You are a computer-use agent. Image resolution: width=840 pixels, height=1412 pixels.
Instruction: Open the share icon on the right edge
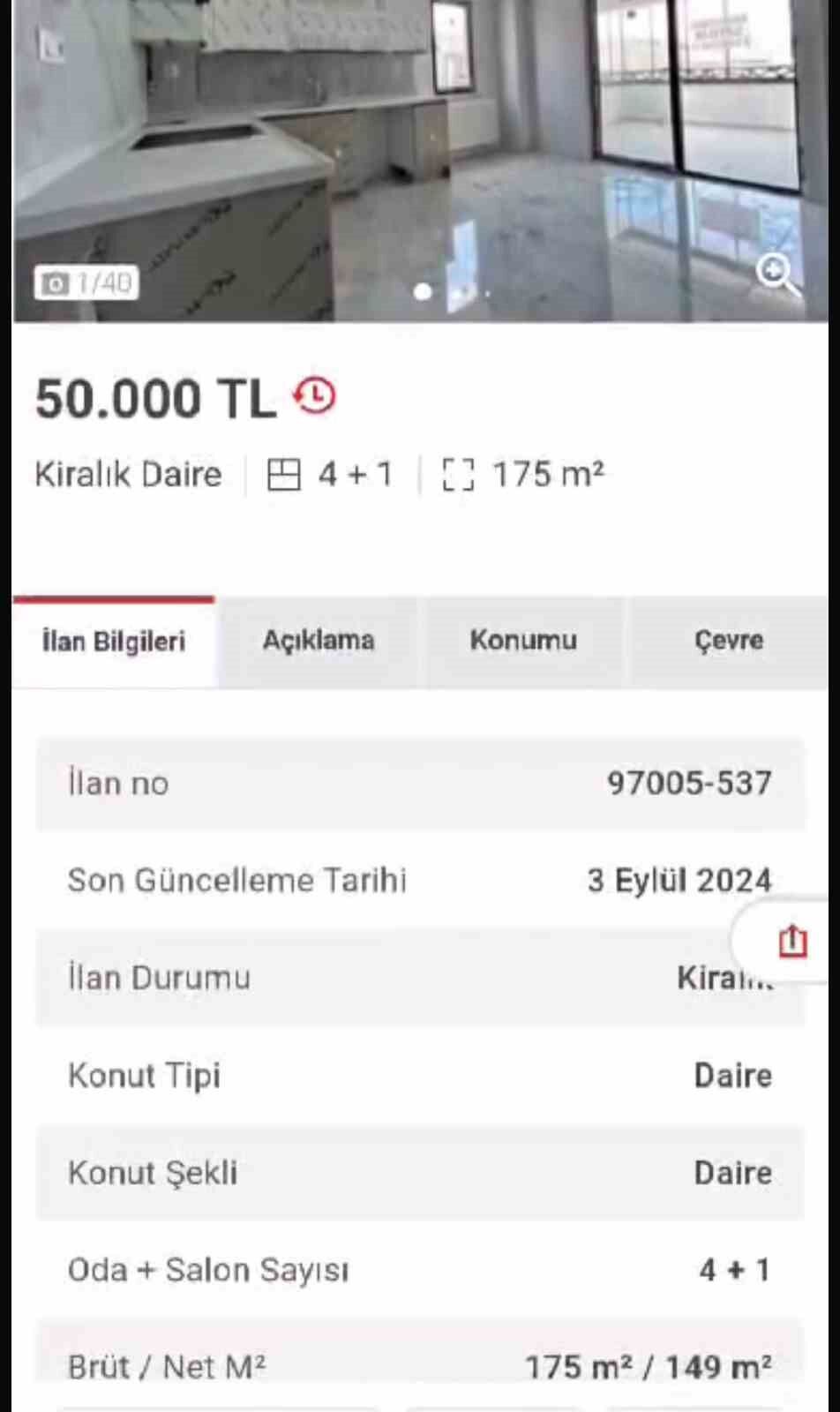tap(791, 940)
